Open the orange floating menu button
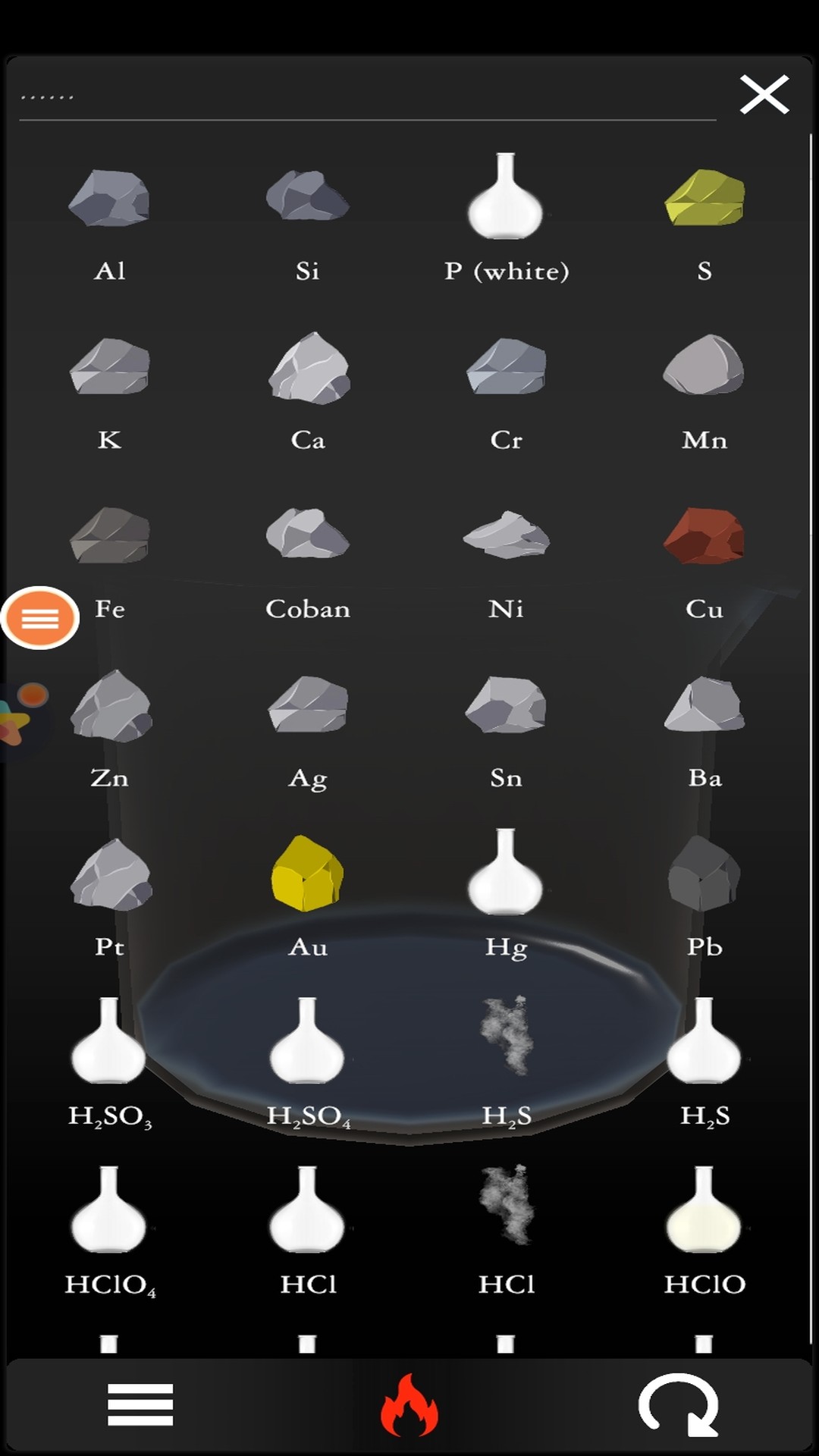The width and height of the screenshot is (819, 1456). tap(40, 618)
